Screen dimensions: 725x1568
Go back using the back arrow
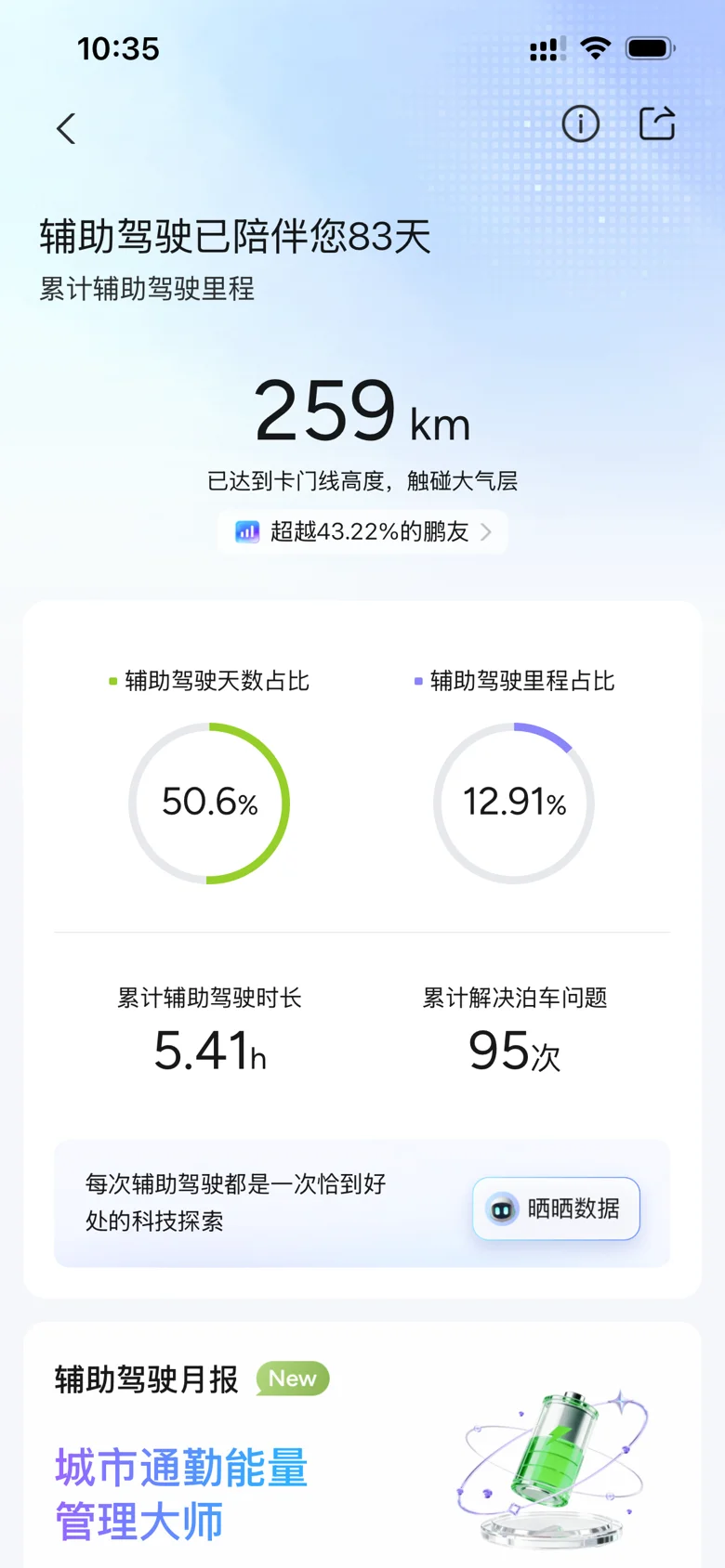pos(66,128)
